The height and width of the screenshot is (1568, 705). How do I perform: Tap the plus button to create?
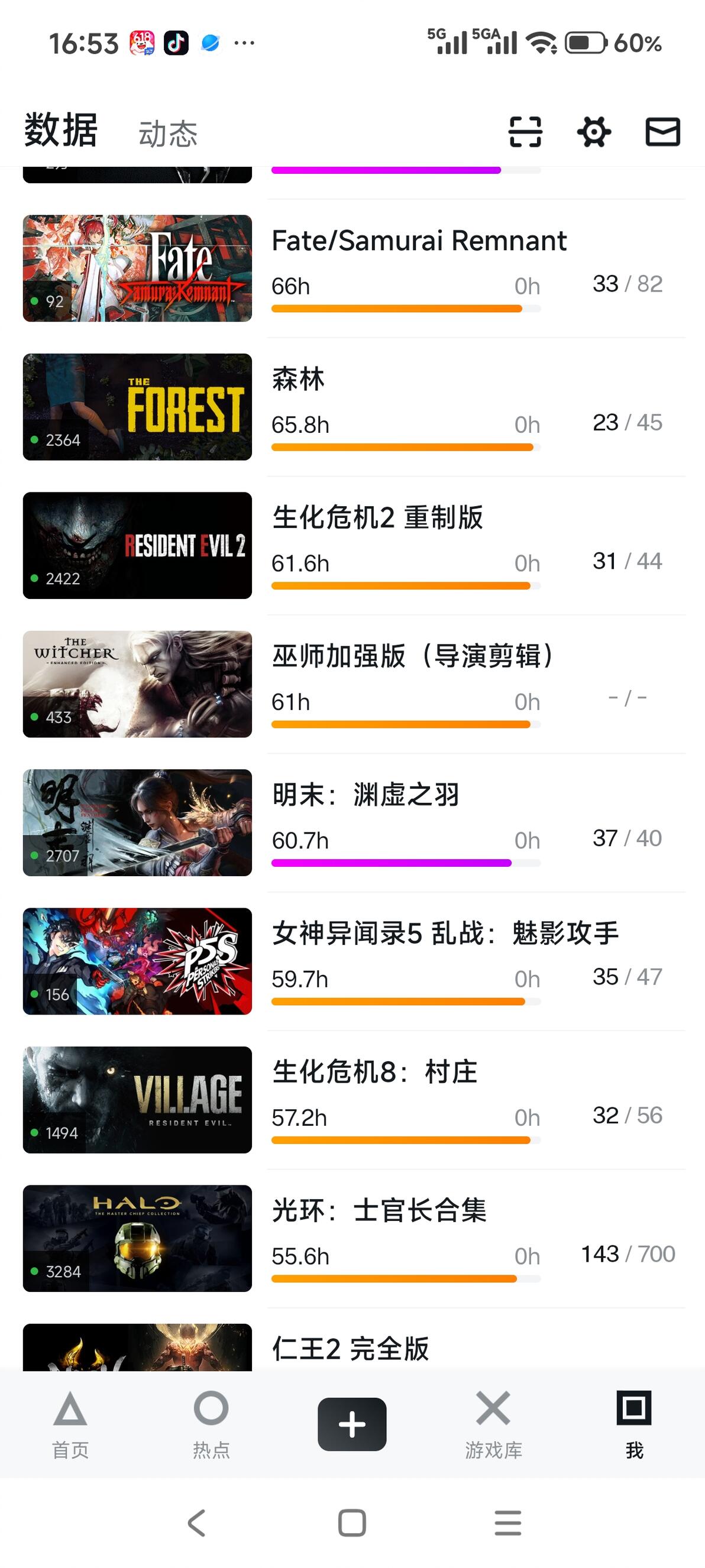pos(352,1424)
